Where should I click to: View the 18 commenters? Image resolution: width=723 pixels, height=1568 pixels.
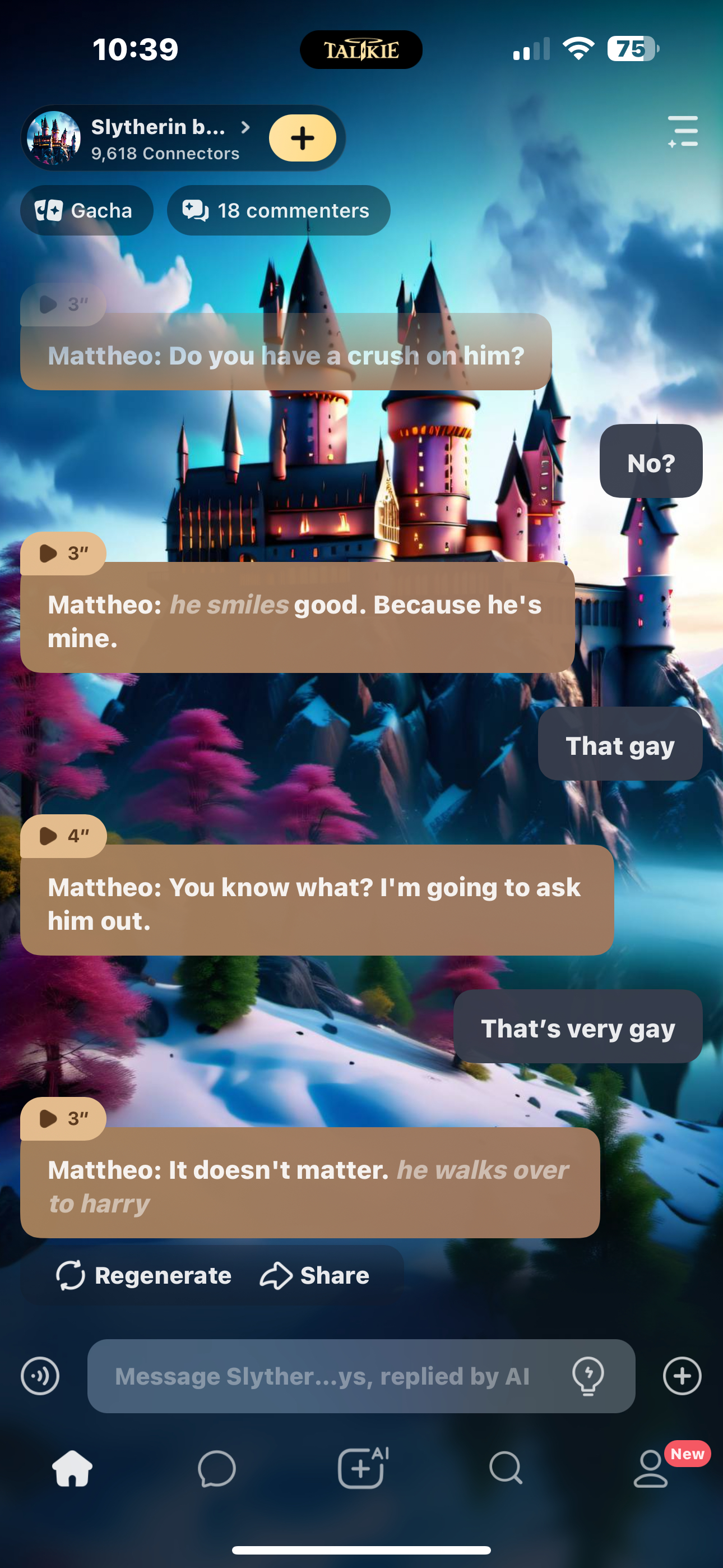coord(278,211)
